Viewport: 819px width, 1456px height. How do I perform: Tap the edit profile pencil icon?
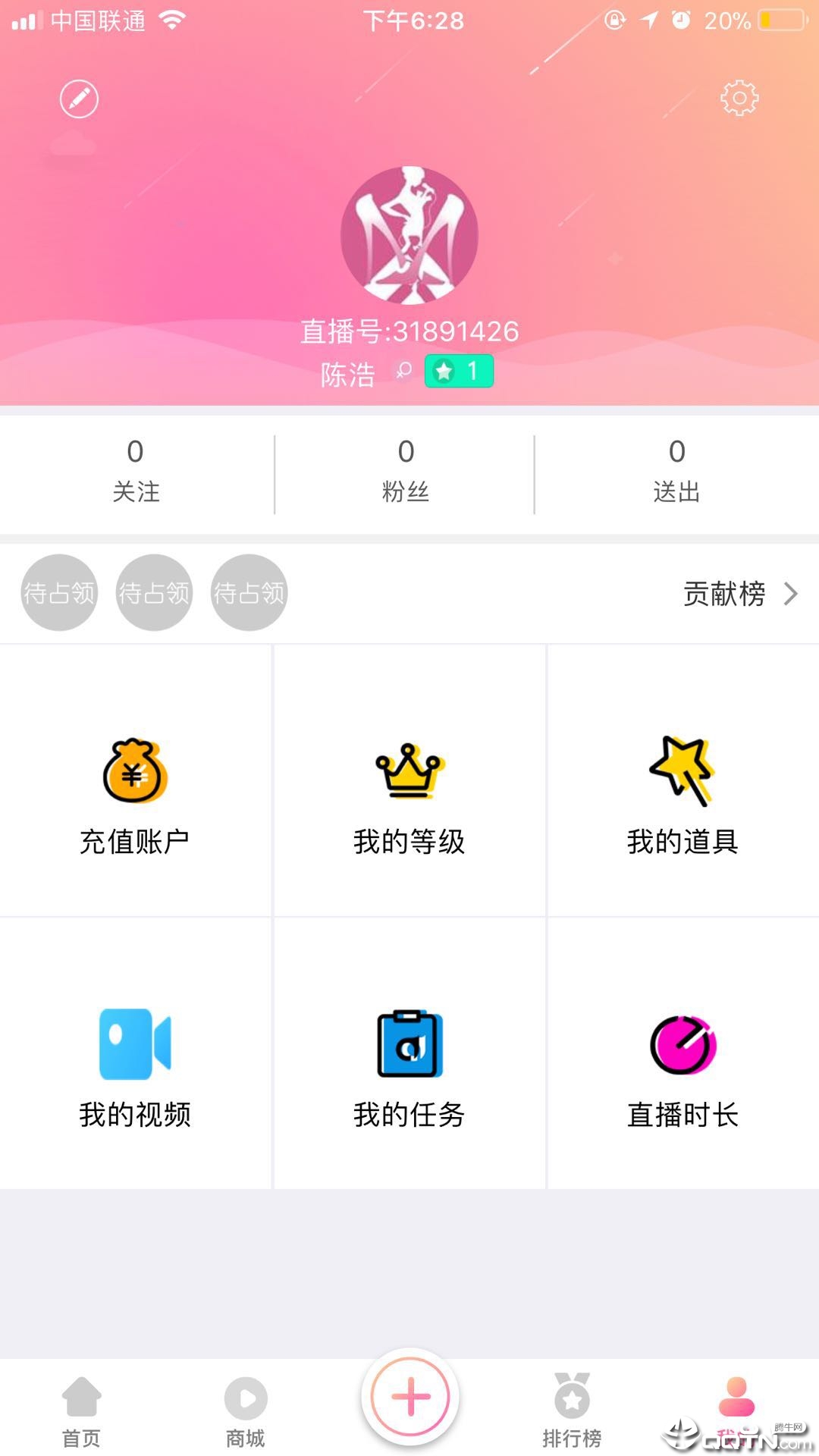point(79,99)
